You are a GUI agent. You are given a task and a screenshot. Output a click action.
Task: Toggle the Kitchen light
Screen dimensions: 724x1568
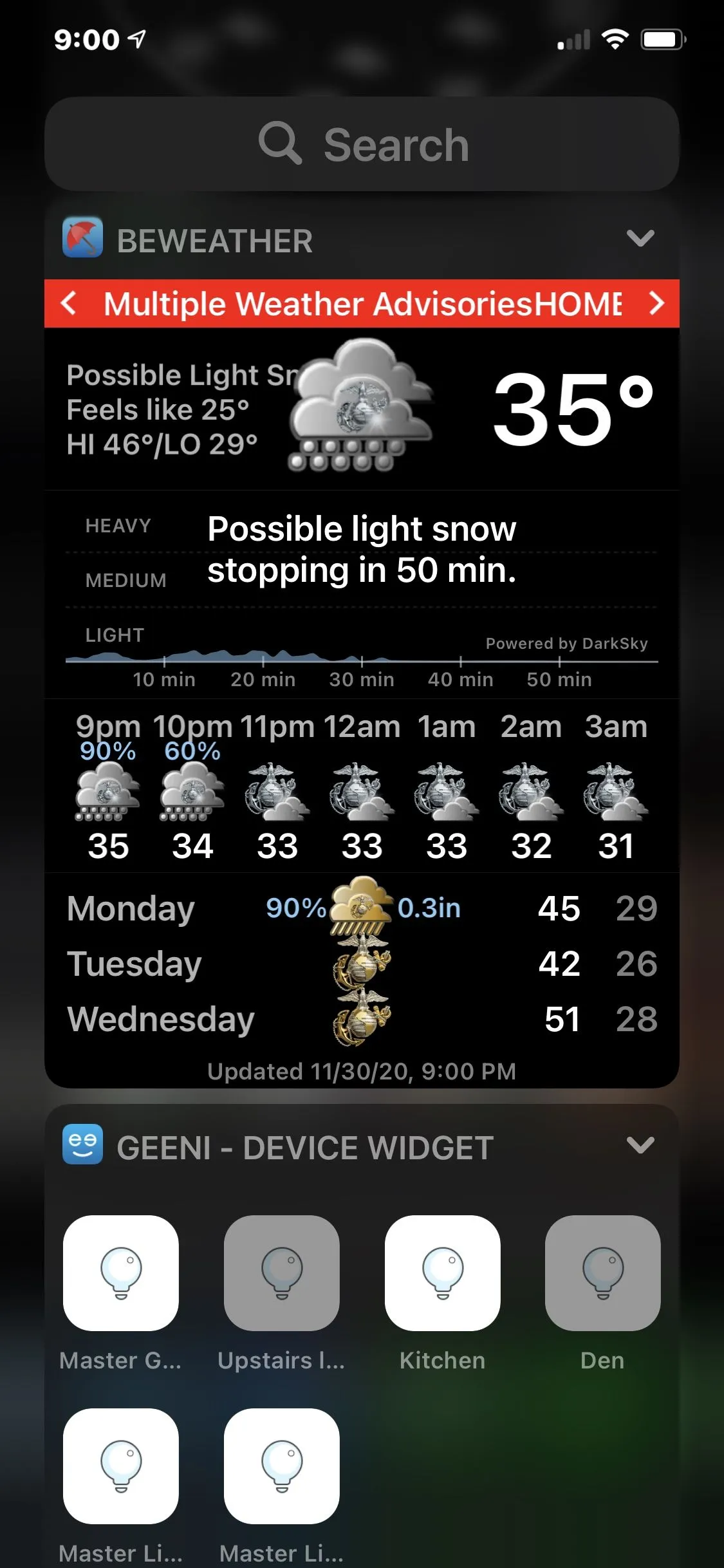pyautogui.click(x=442, y=1273)
